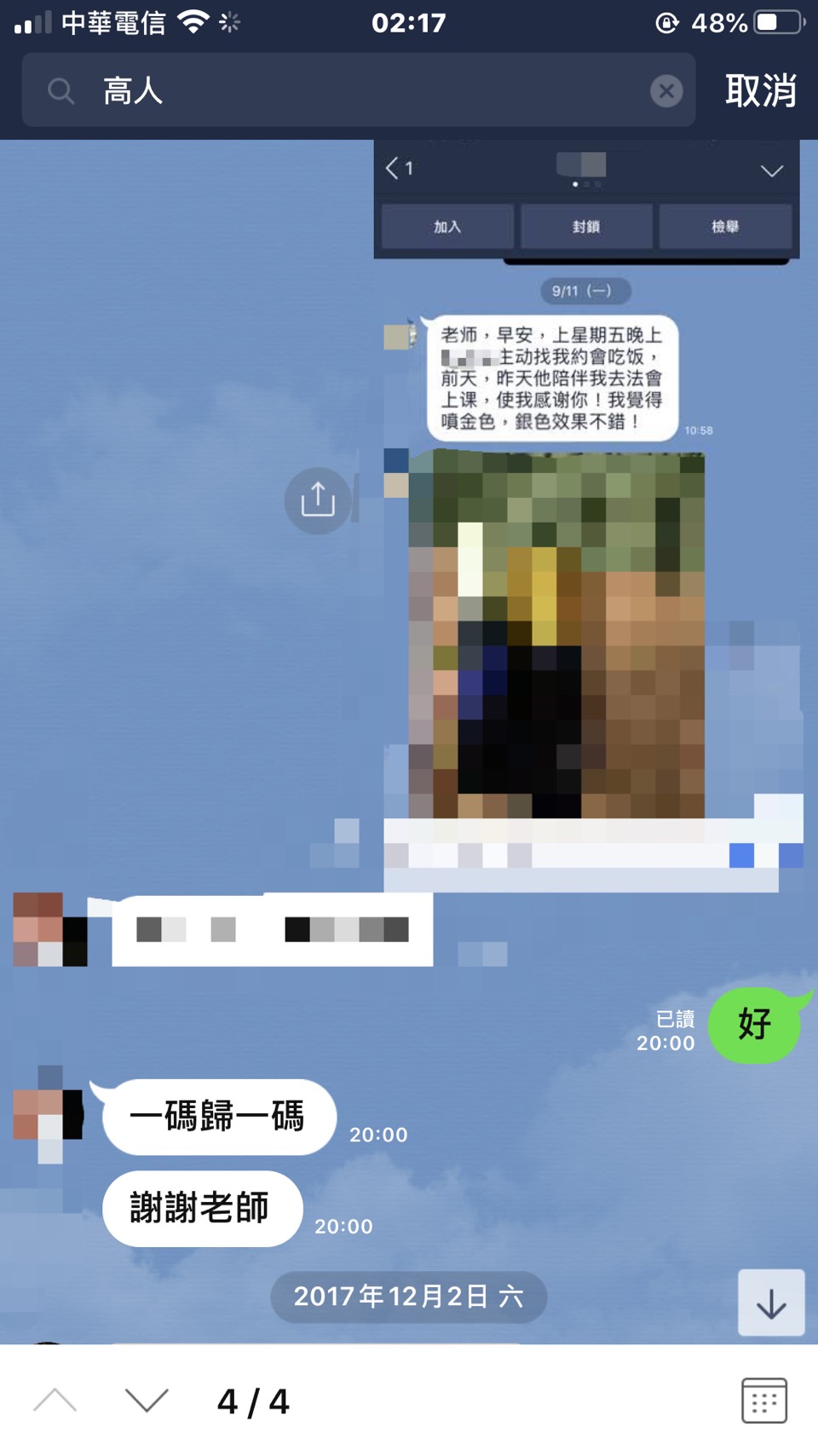Jump to the latest message

771,1303
